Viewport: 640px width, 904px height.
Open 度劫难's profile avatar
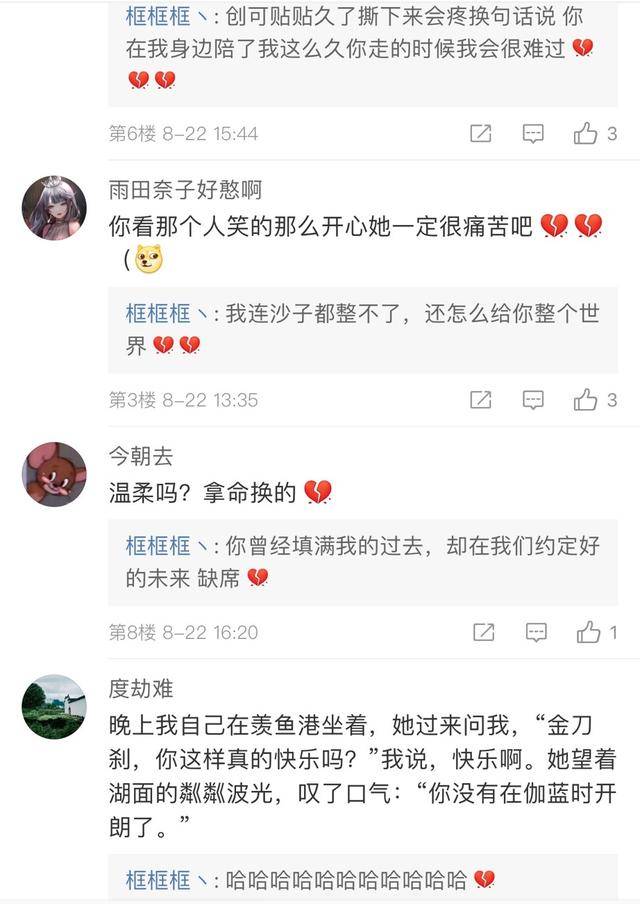click(x=54, y=706)
